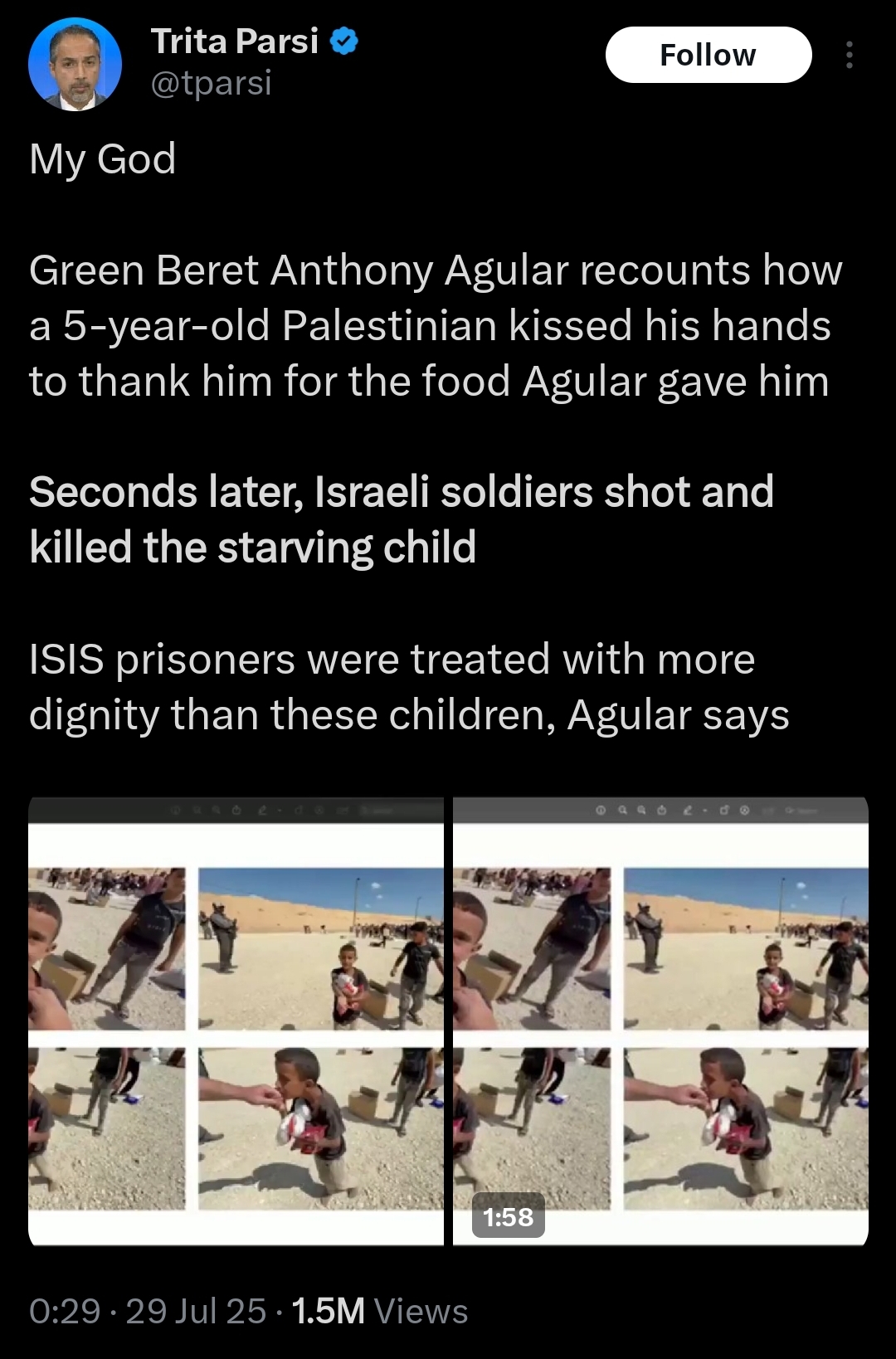Follow Trita Parsi's account
Image resolution: width=896 pixels, height=1359 pixels.
click(708, 55)
